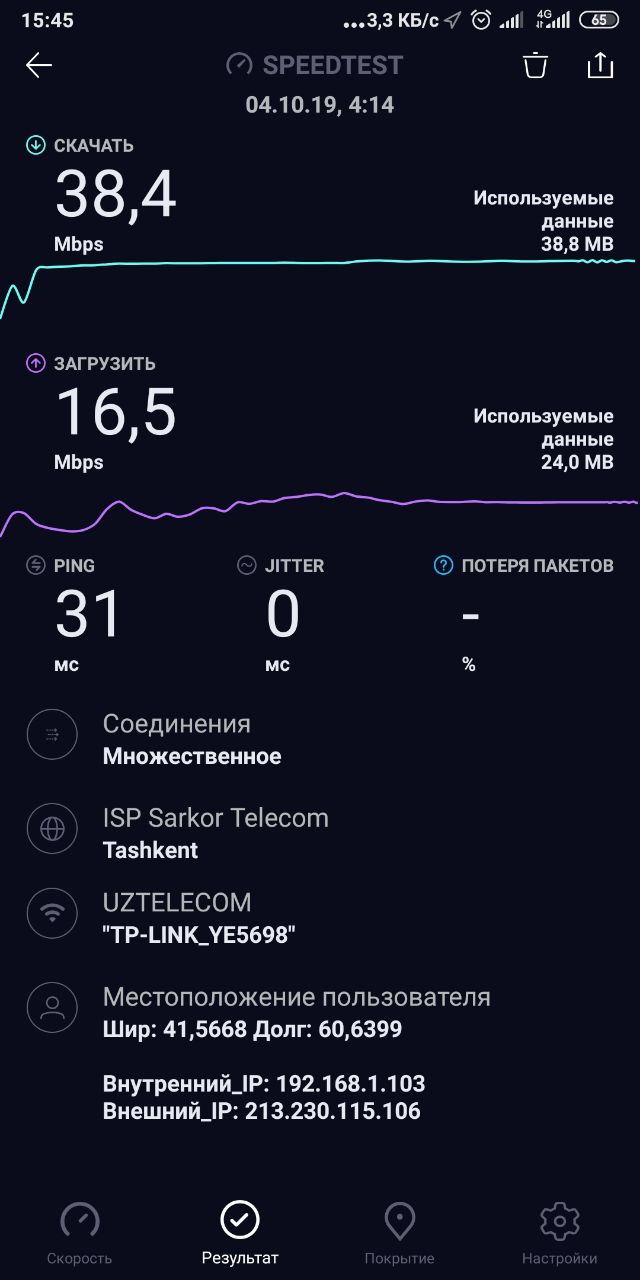This screenshot has height=1280, width=640.
Task: Select the Результат tab
Action: pyautogui.click(x=240, y=1233)
